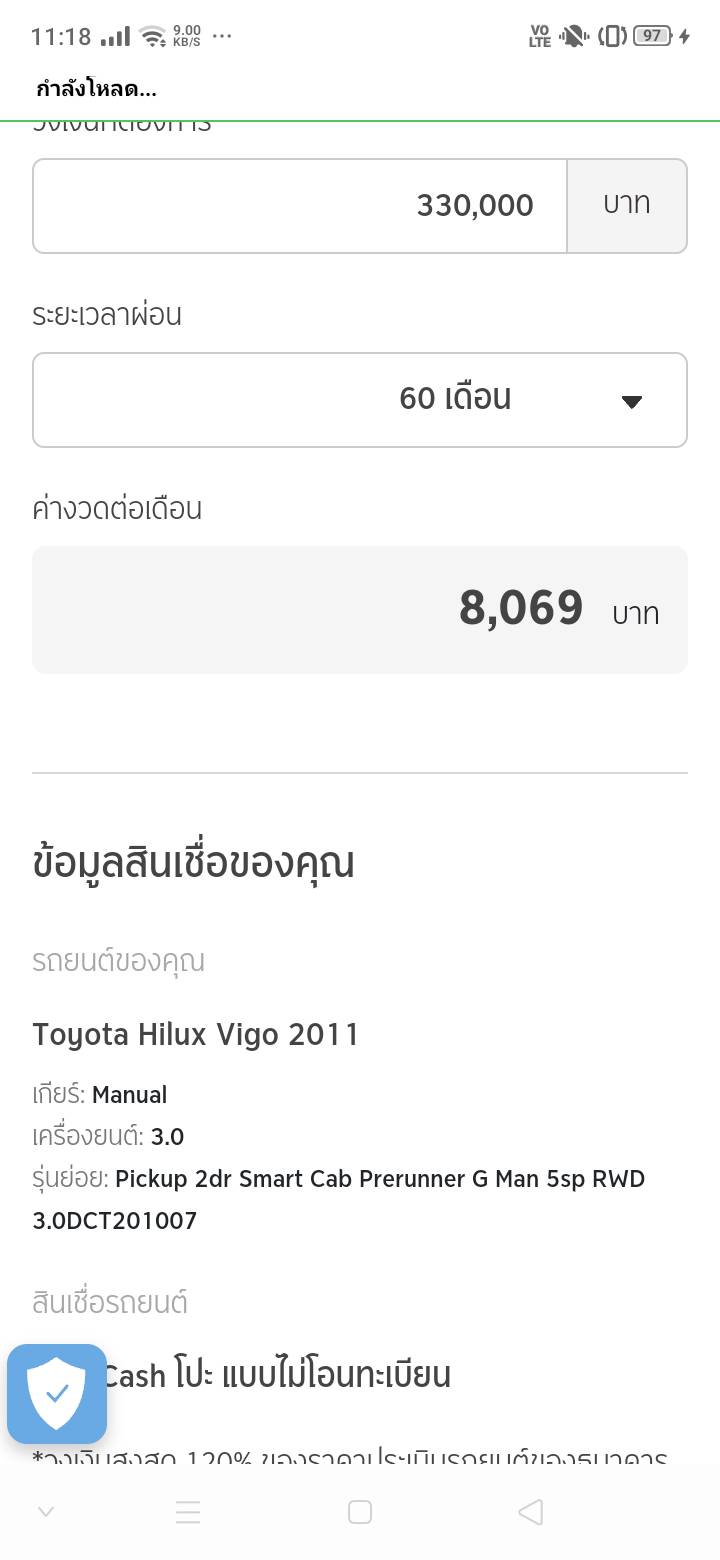Open the 60 เดือน installment period dropdown
This screenshot has width=720, height=1560.
pyautogui.click(x=360, y=400)
